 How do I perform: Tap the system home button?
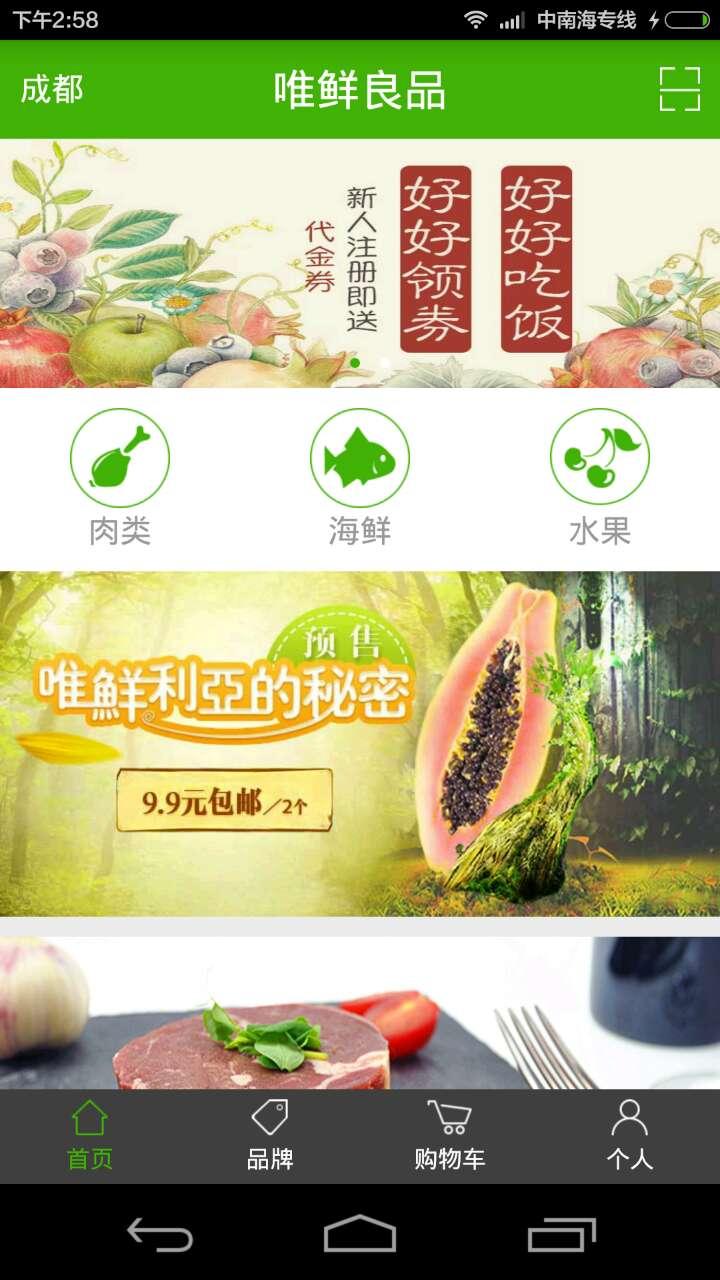coord(360,1234)
